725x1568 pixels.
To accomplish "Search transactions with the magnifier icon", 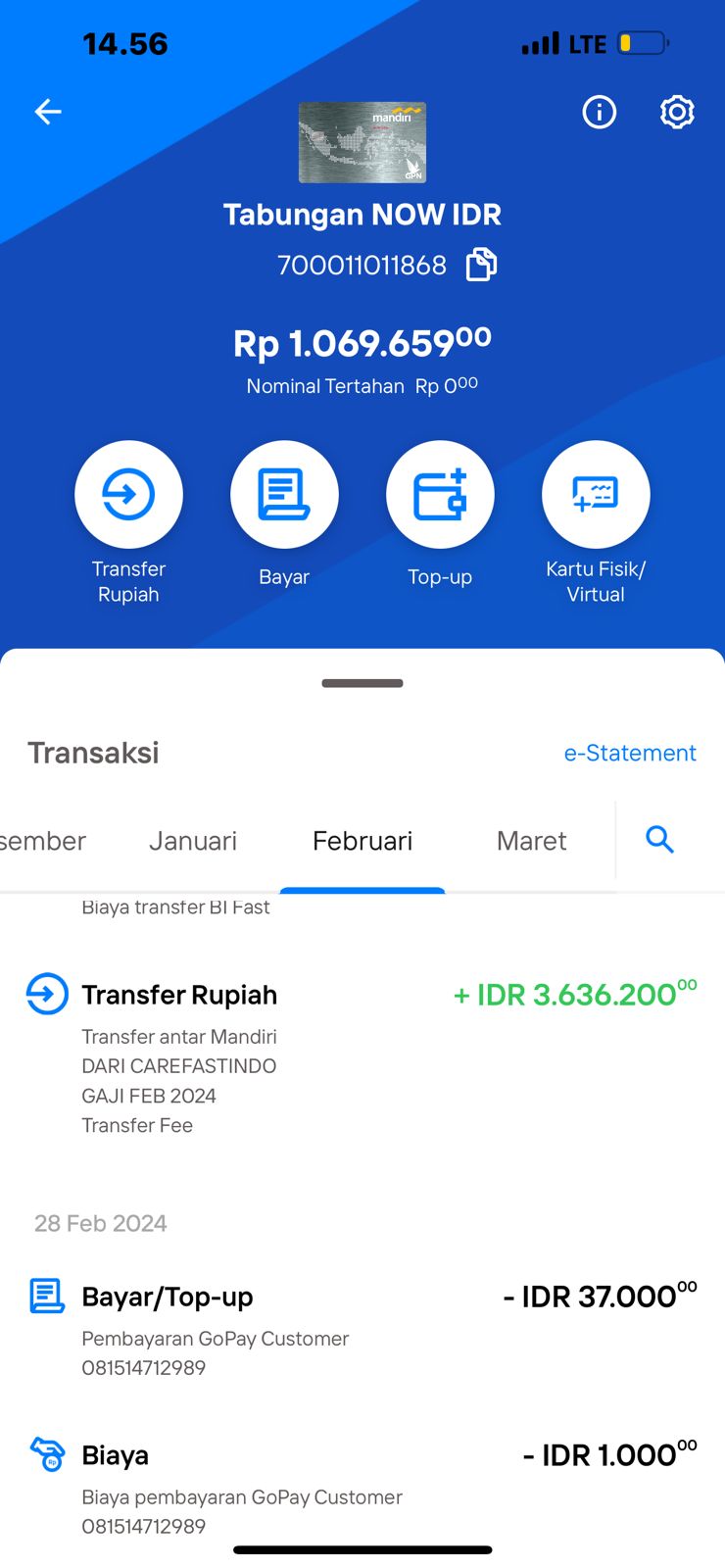I will tap(659, 840).
